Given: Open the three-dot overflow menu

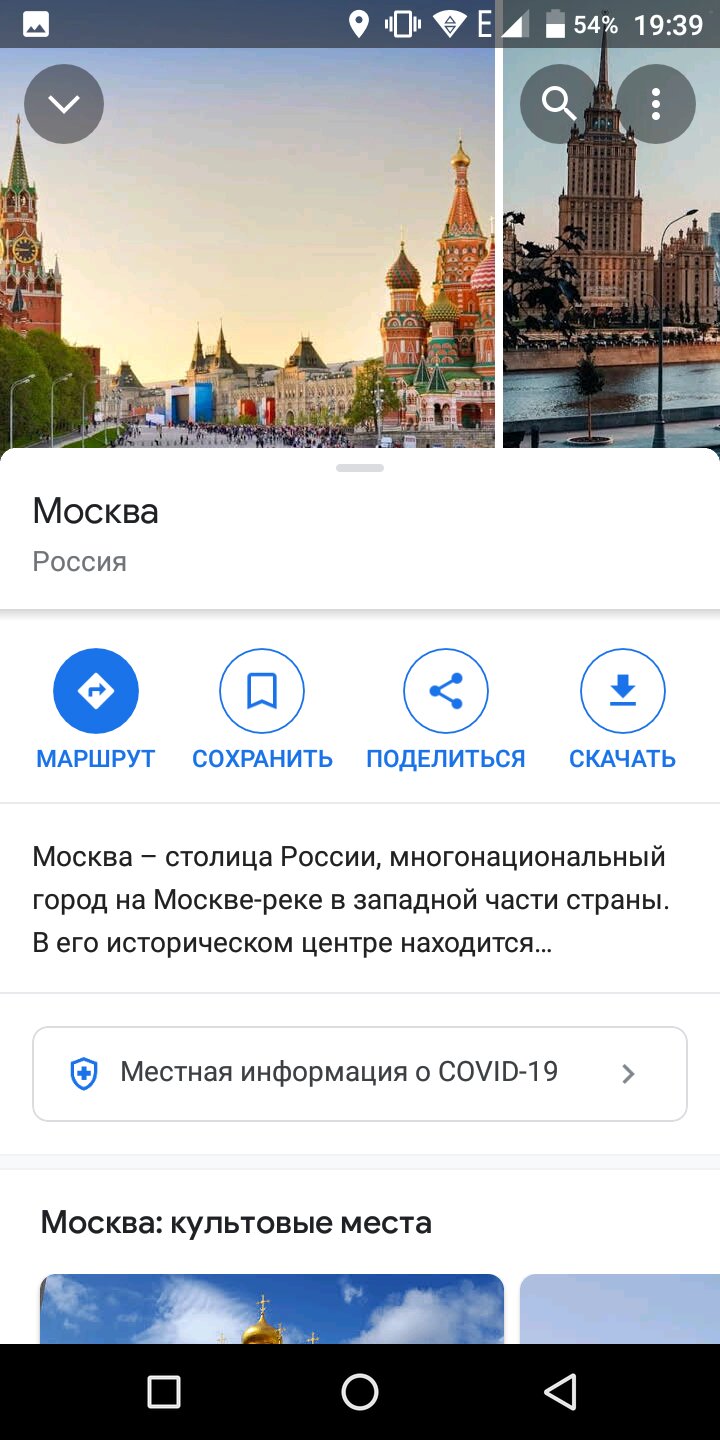Looking at the screenshot, I should (656, 104).
